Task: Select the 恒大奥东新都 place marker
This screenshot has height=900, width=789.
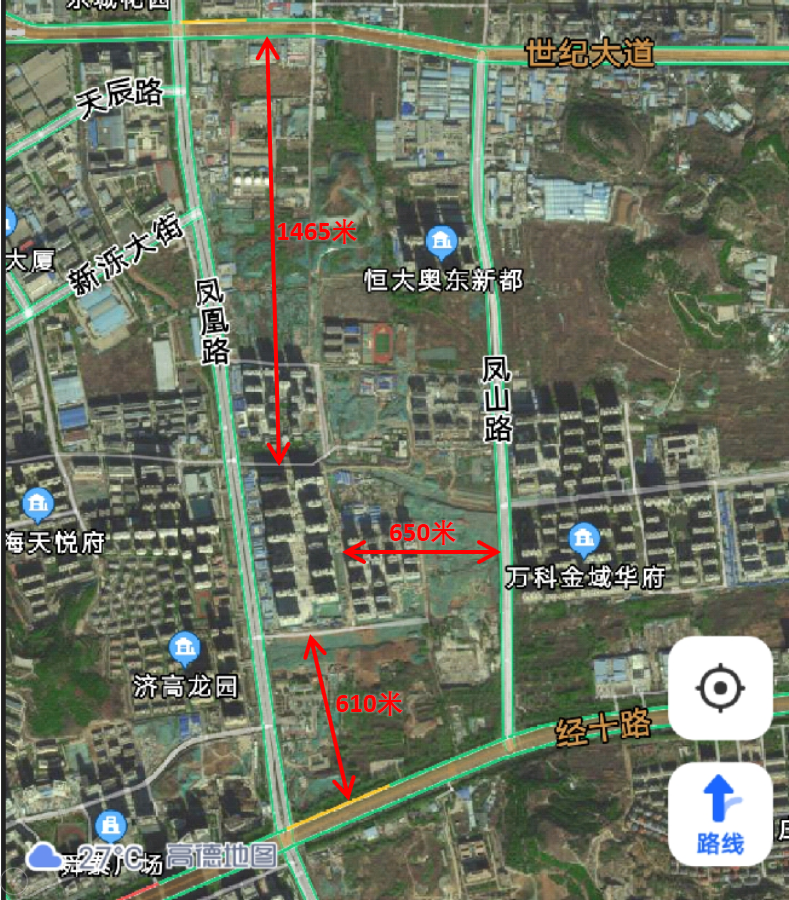Action: 440,243
